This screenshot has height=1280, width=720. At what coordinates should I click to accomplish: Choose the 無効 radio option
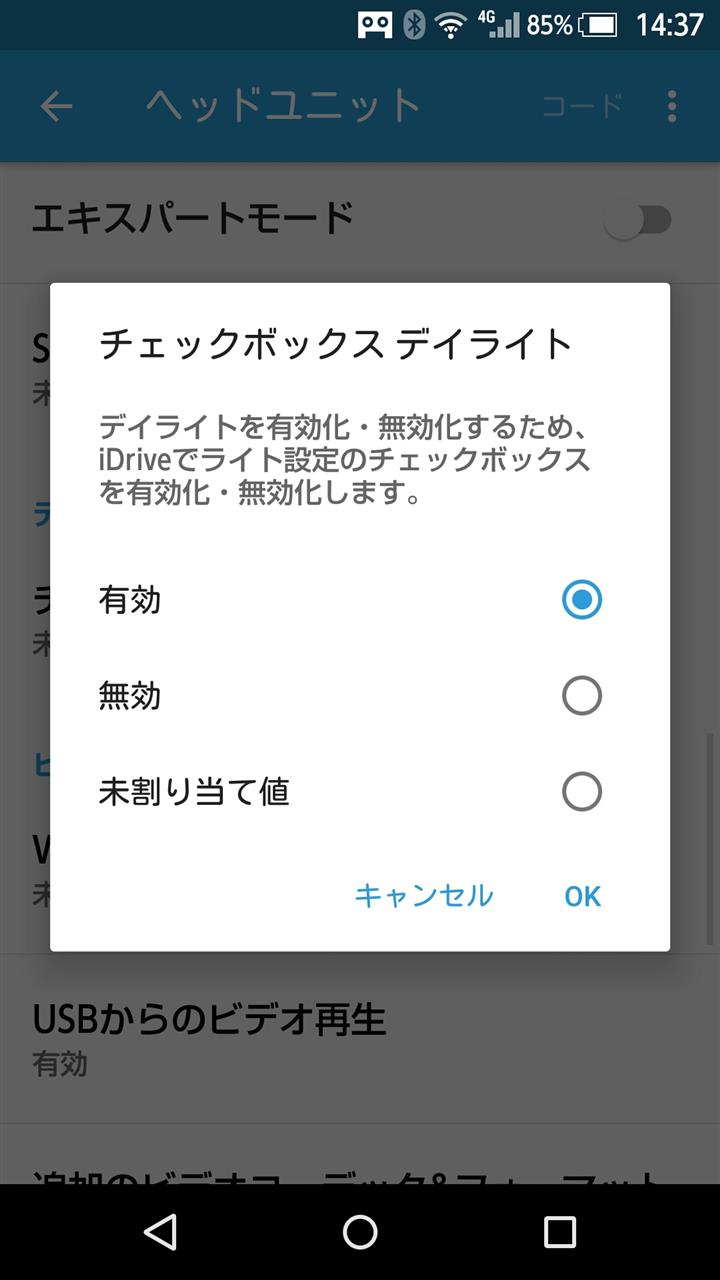(360, 696)
